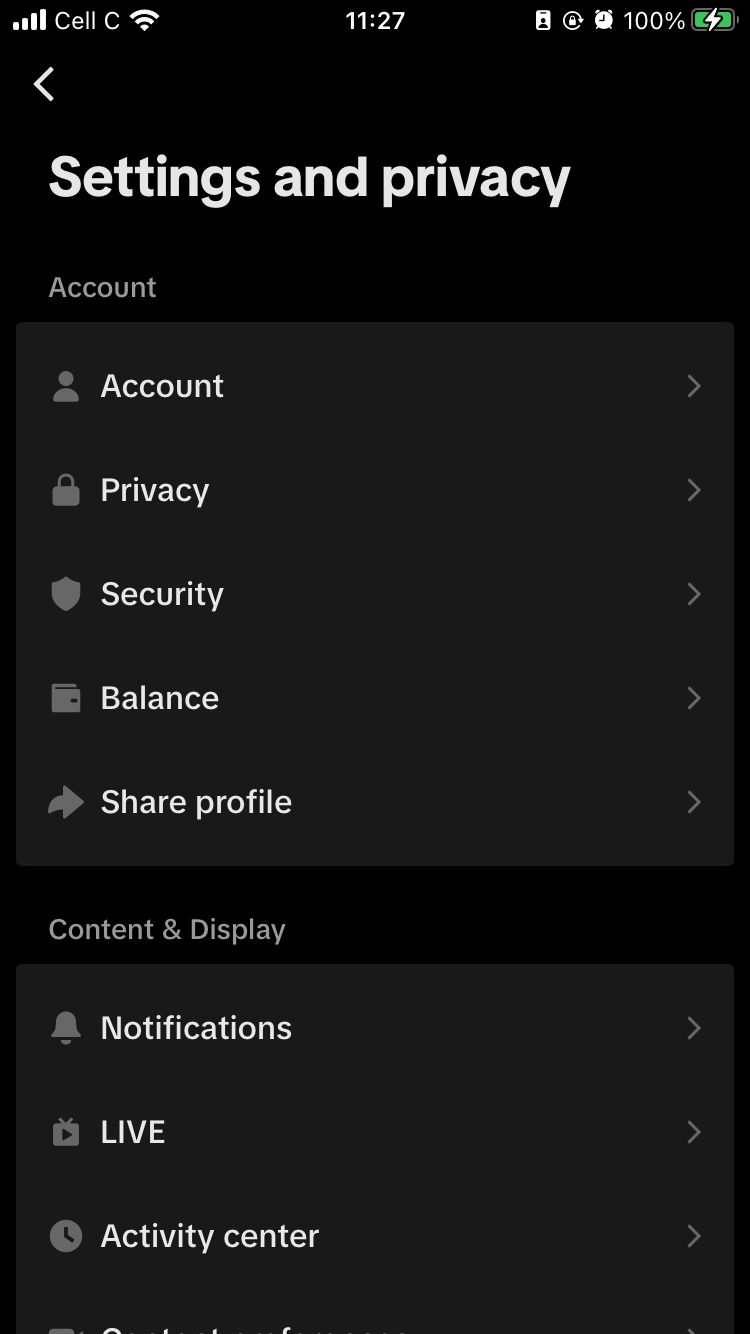The height and width of the screenshot is (1334, 750).
Task: Tap the back arrow to return
Action: click(43, 84)
